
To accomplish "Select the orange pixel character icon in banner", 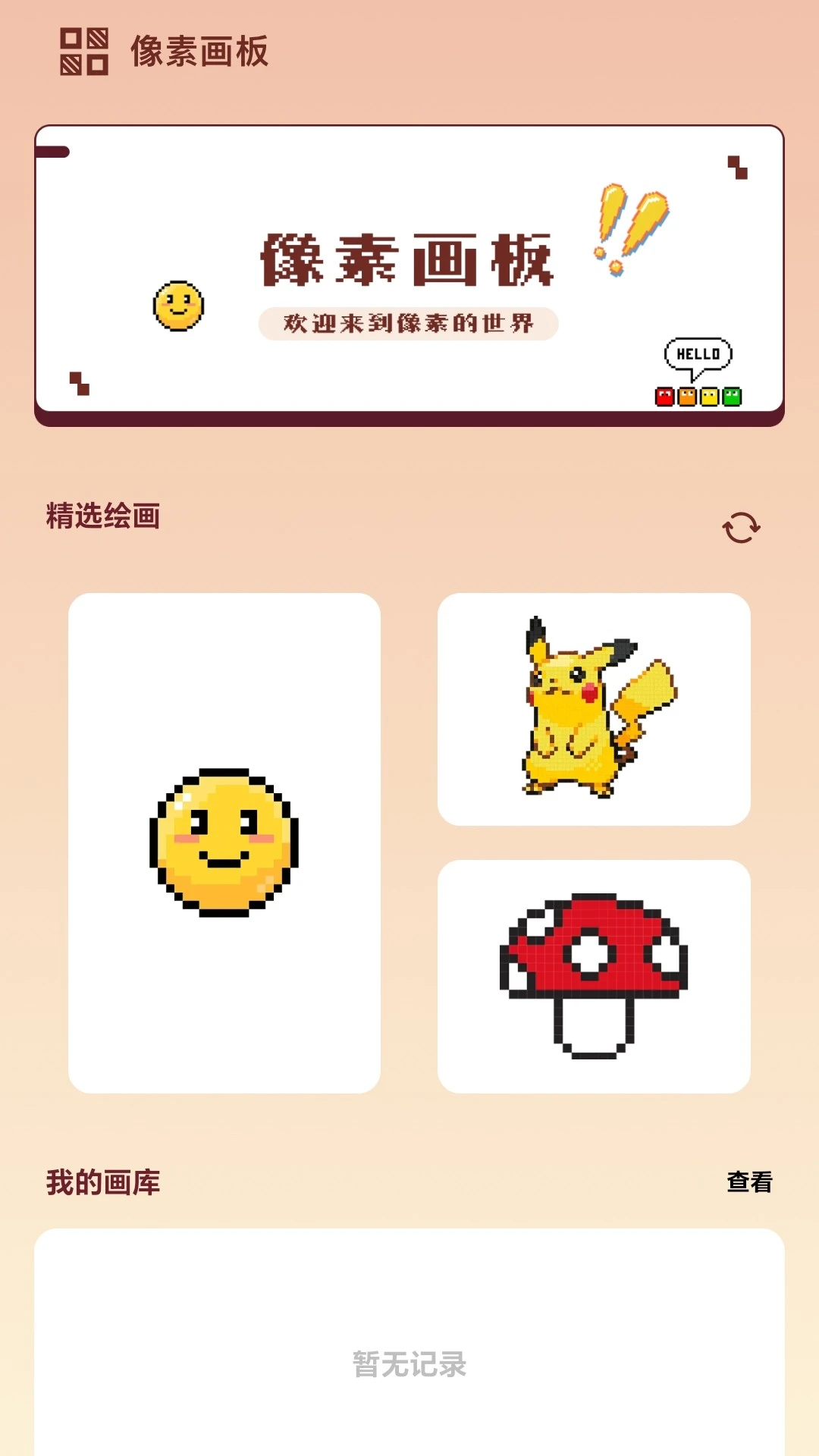I will 687,396.
